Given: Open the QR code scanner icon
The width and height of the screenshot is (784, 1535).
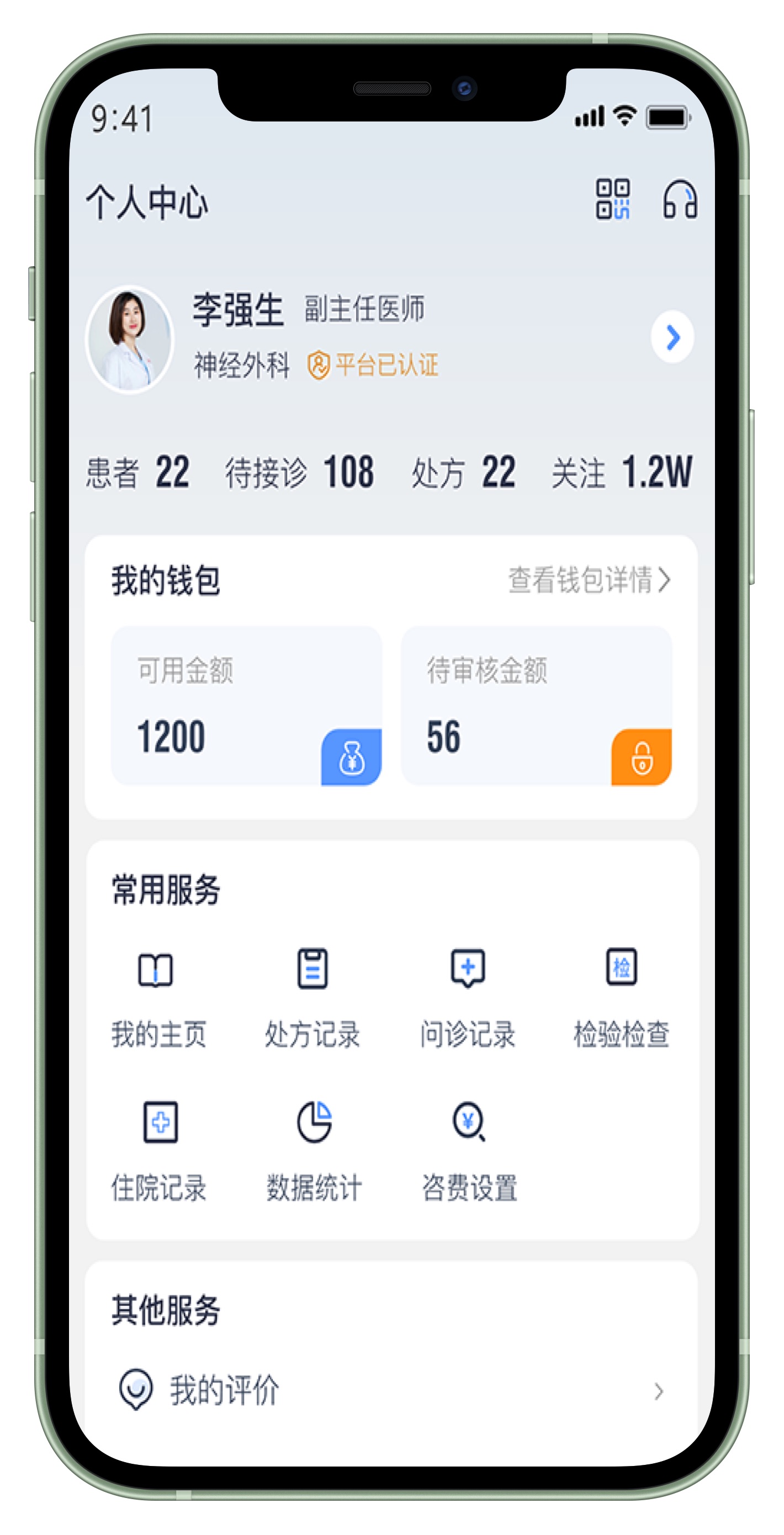Looking at the screenshot, I should click(x=612, y=199).
